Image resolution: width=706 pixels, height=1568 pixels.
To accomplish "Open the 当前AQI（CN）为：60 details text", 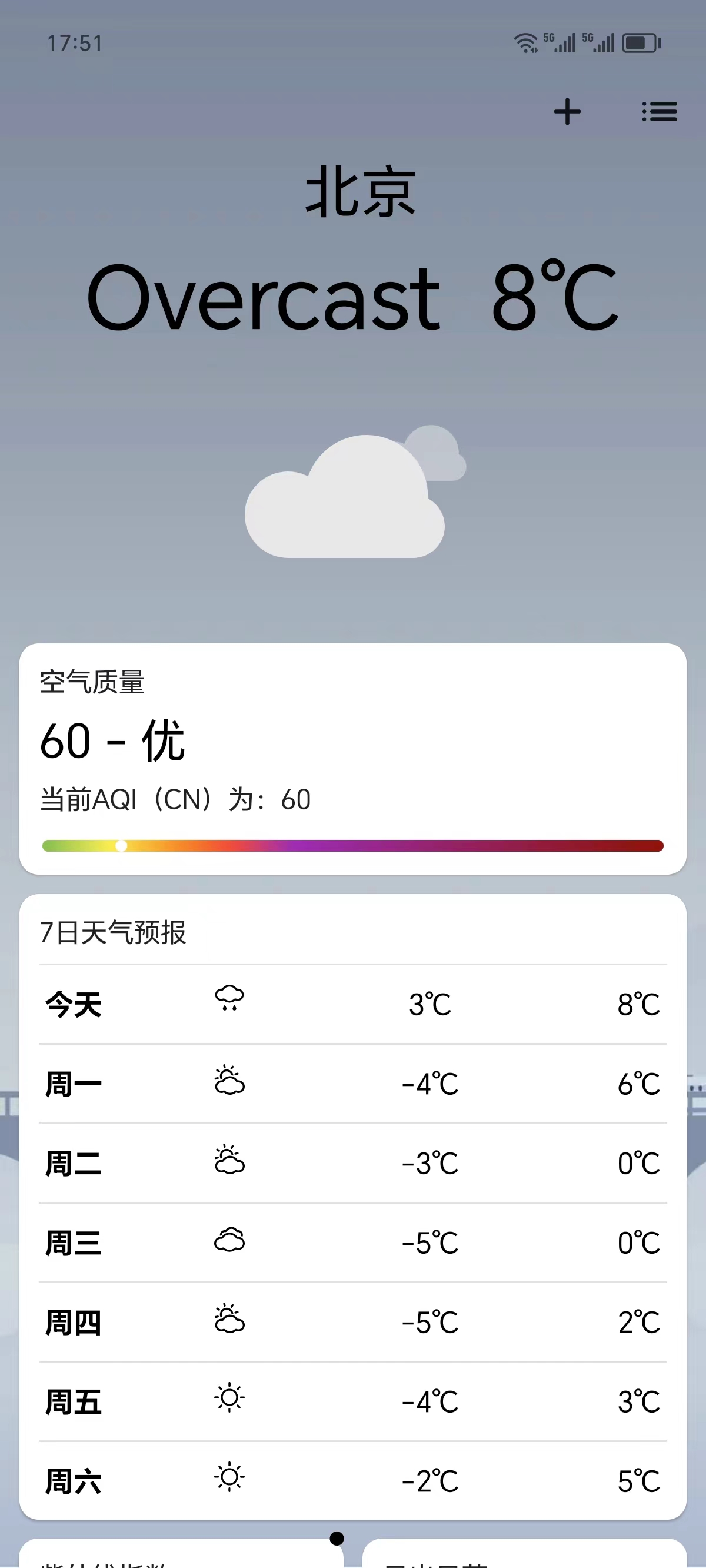I will click(x=175, y=799).
